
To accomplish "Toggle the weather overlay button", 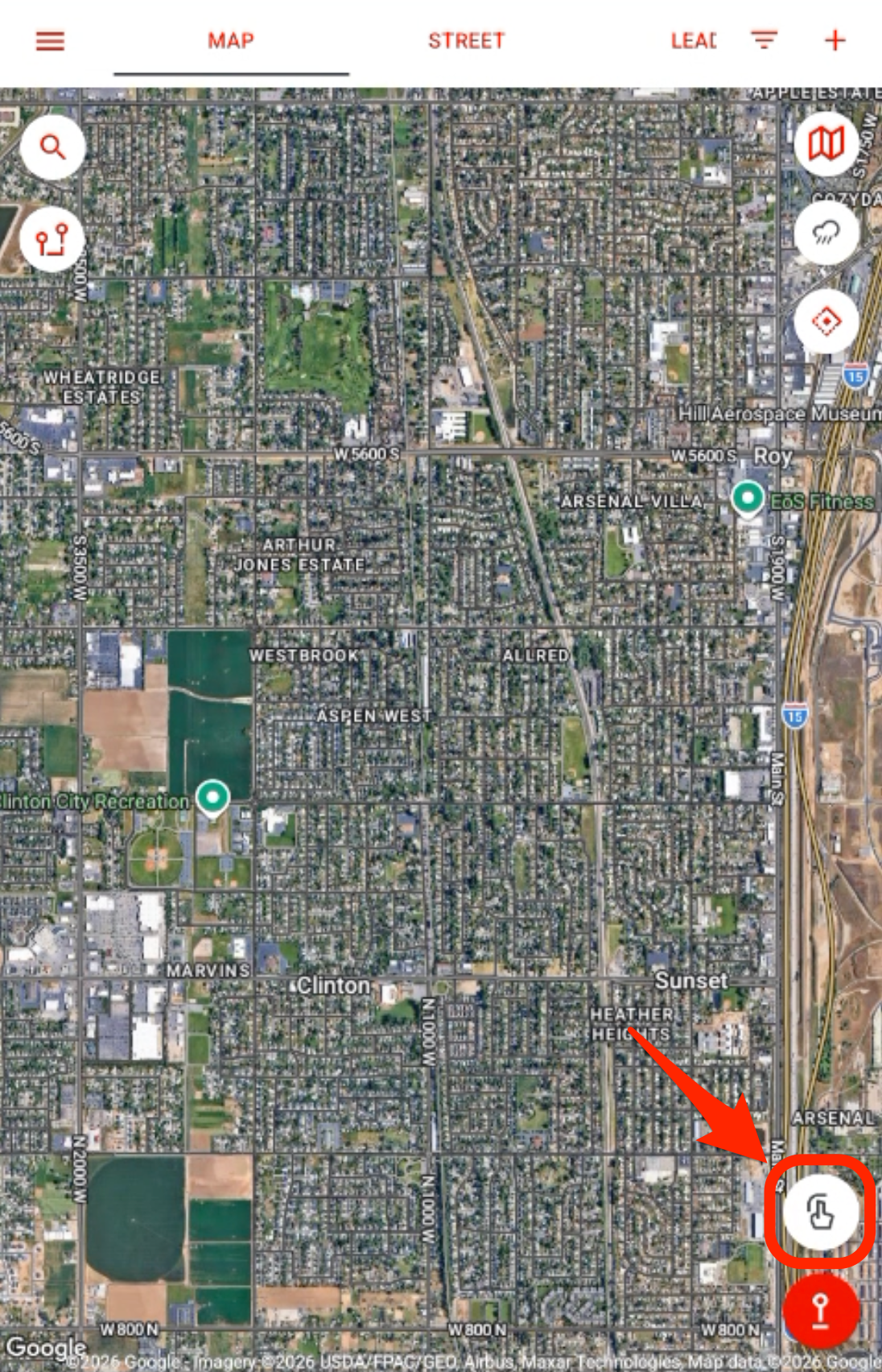I will click(826, 233).
